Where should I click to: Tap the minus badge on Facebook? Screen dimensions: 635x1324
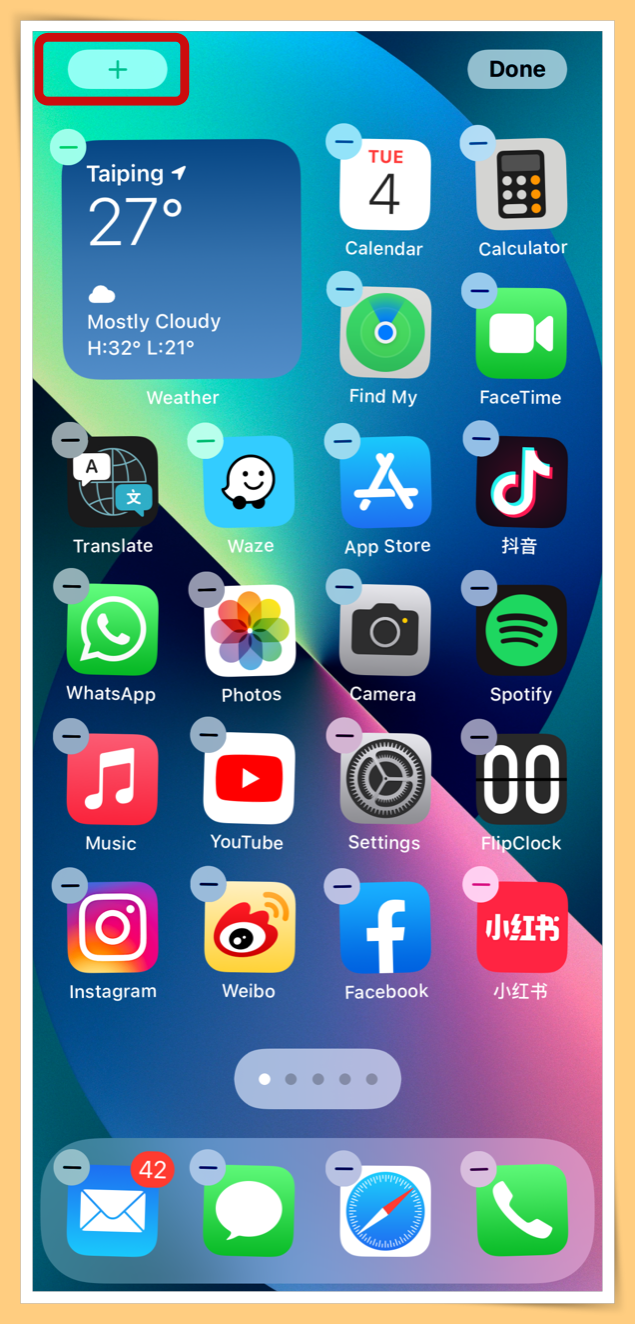tap(343, 886)
